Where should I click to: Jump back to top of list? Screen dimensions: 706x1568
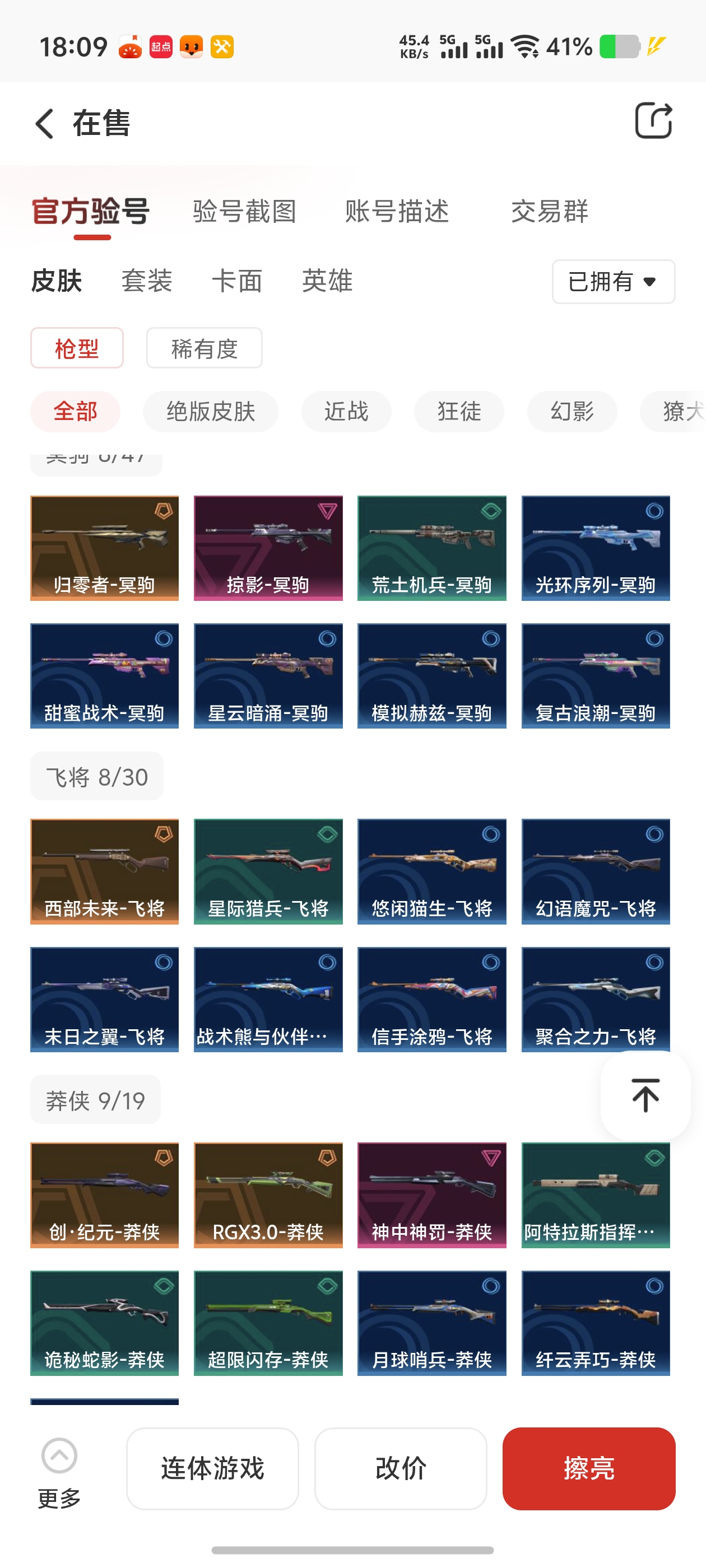tap(645, 1096)
